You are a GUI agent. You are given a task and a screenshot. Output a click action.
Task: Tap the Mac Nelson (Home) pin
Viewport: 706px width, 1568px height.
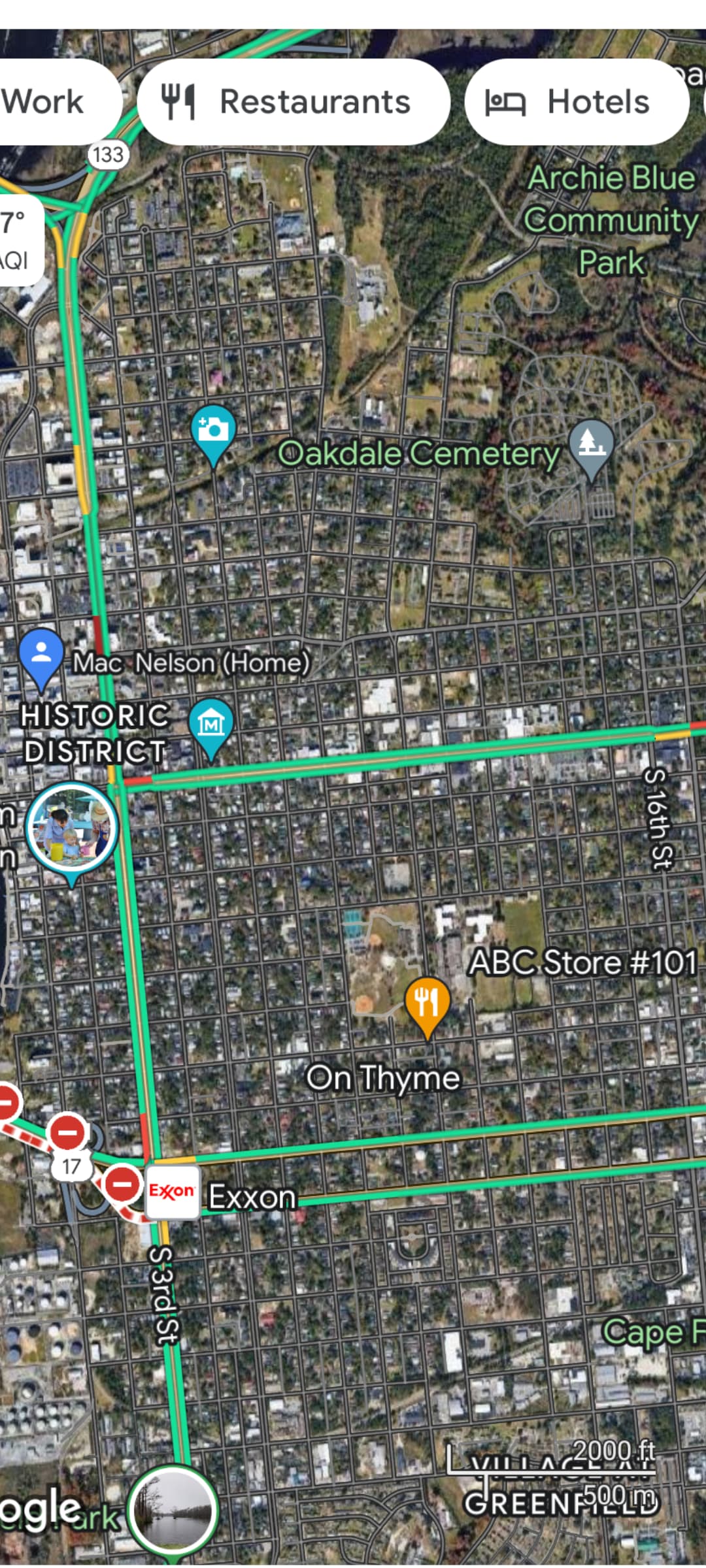[41, 655]
